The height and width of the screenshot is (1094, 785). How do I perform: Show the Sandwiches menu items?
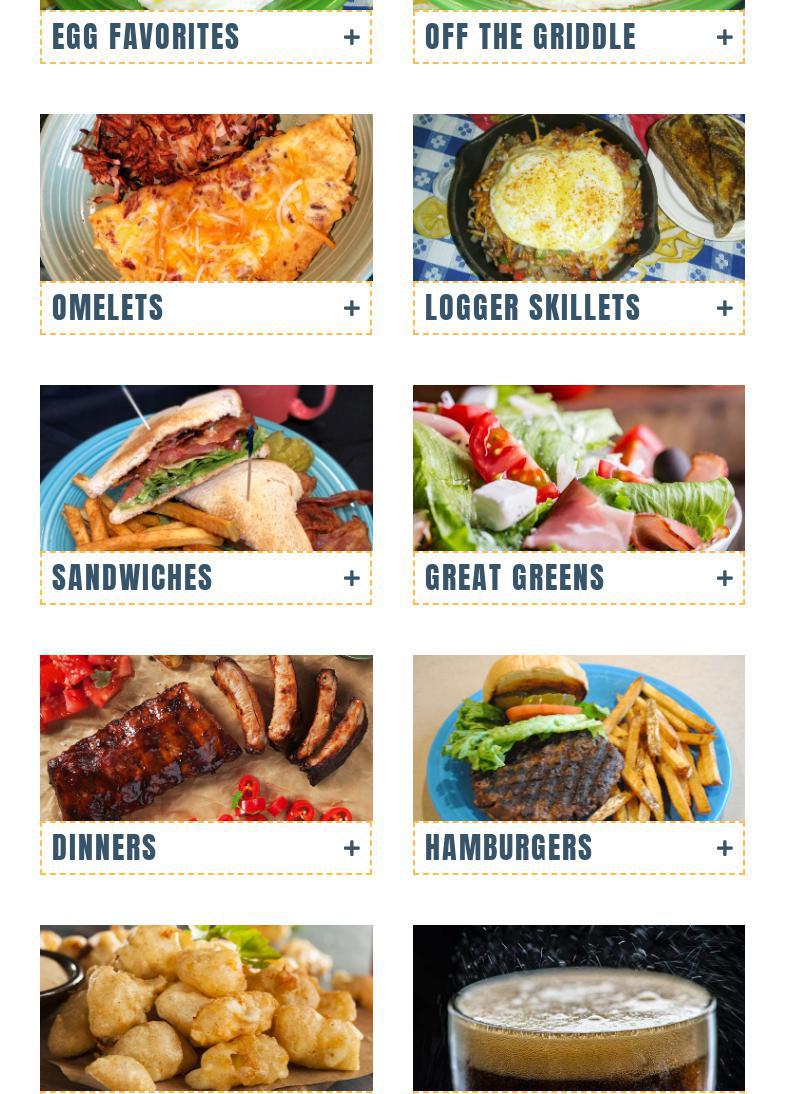[x=351, y=579]
